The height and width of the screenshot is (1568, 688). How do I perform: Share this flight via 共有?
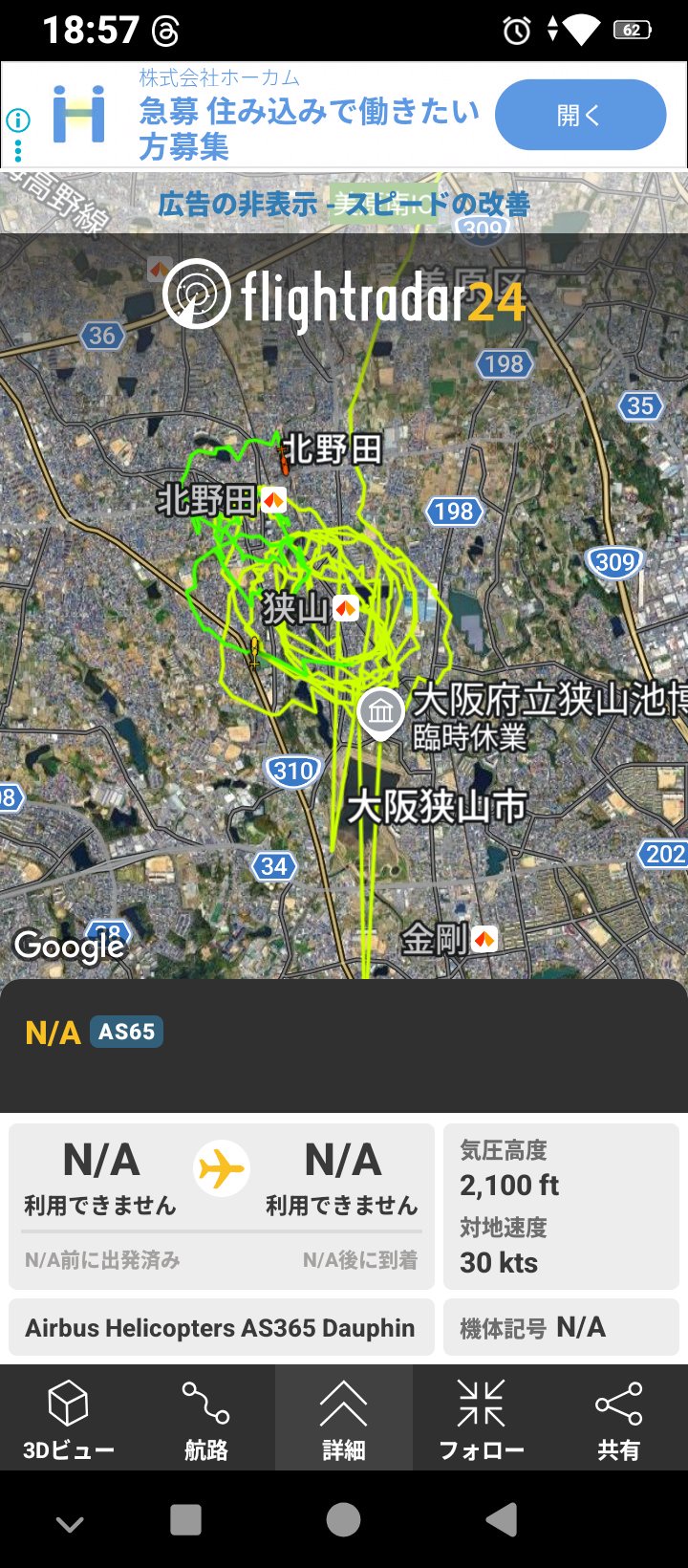[x=618, y=1418]
